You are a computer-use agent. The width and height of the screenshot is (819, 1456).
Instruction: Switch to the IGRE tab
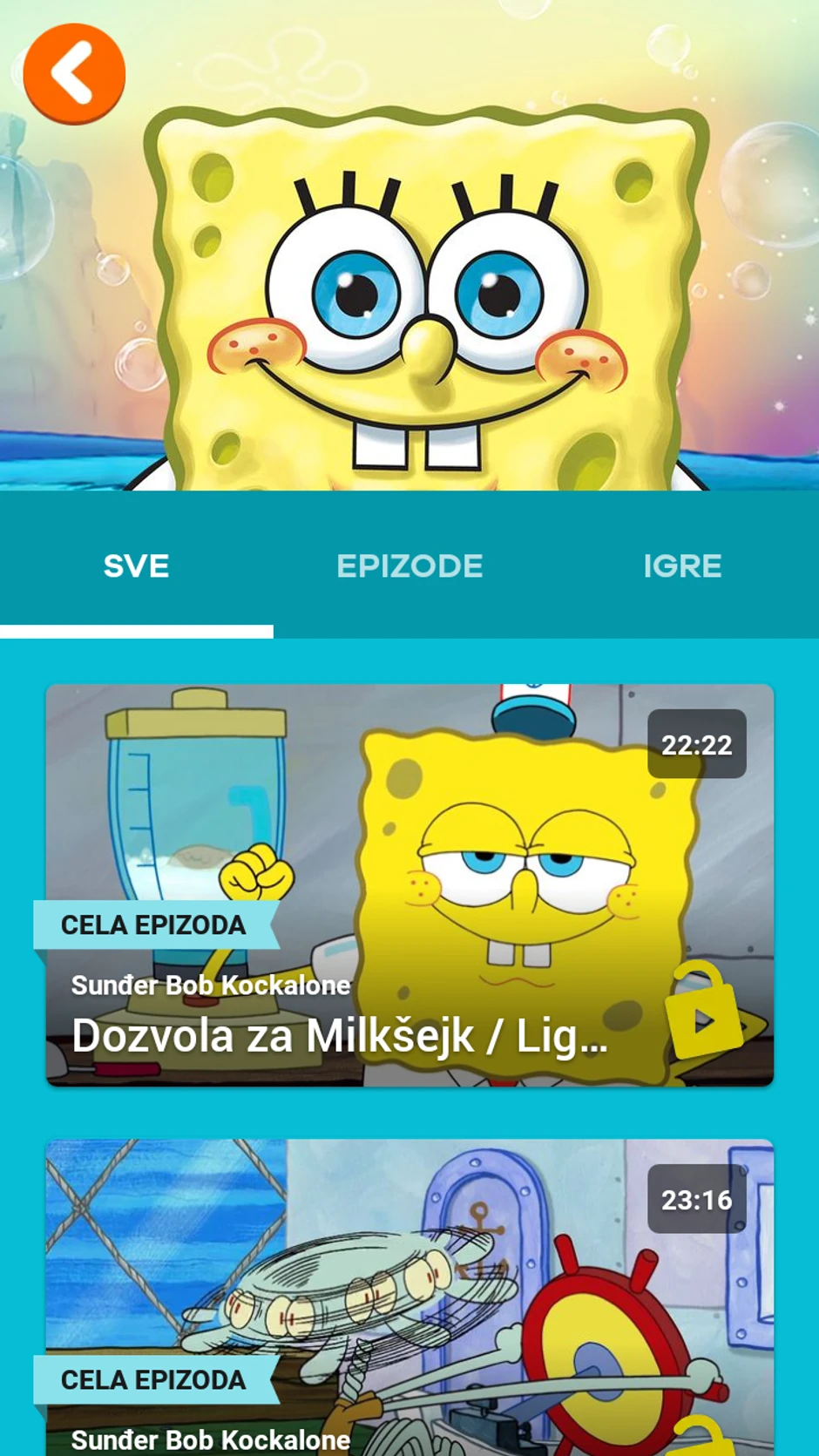pyautogui.click(x=682, y=567)
